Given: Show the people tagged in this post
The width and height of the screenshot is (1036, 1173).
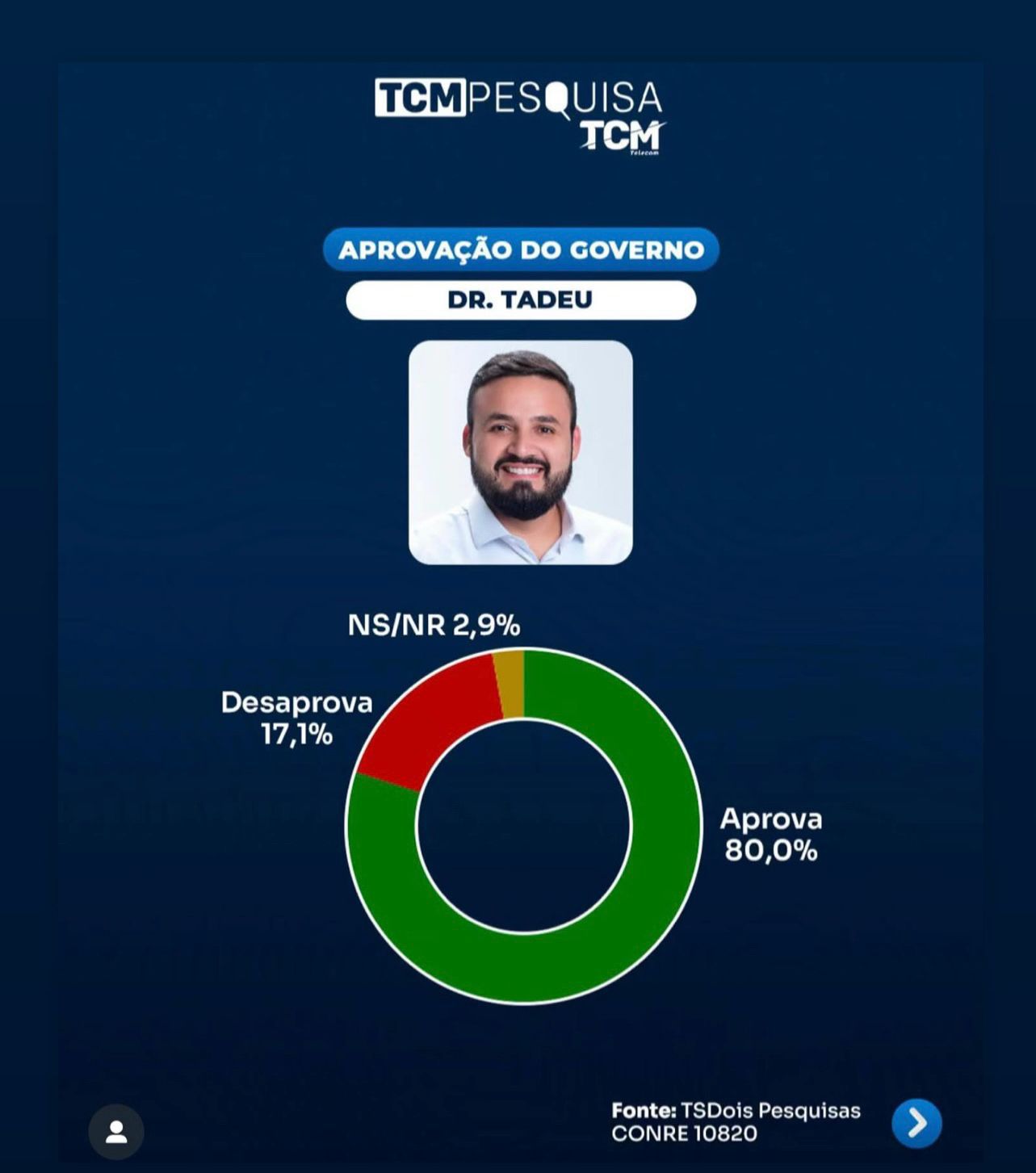Looking at the screenshot, I should [116, 1132].
